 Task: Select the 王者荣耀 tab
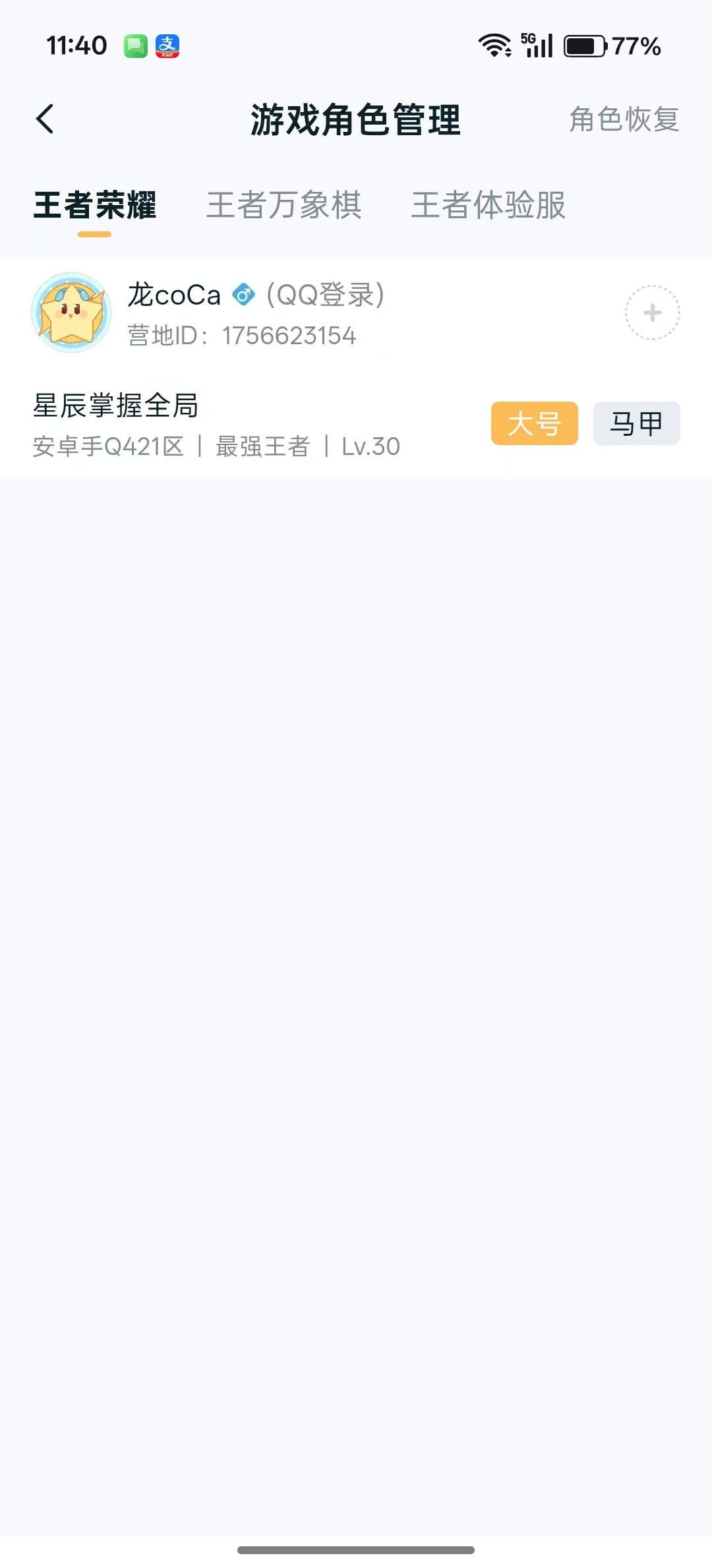(96, 206)
